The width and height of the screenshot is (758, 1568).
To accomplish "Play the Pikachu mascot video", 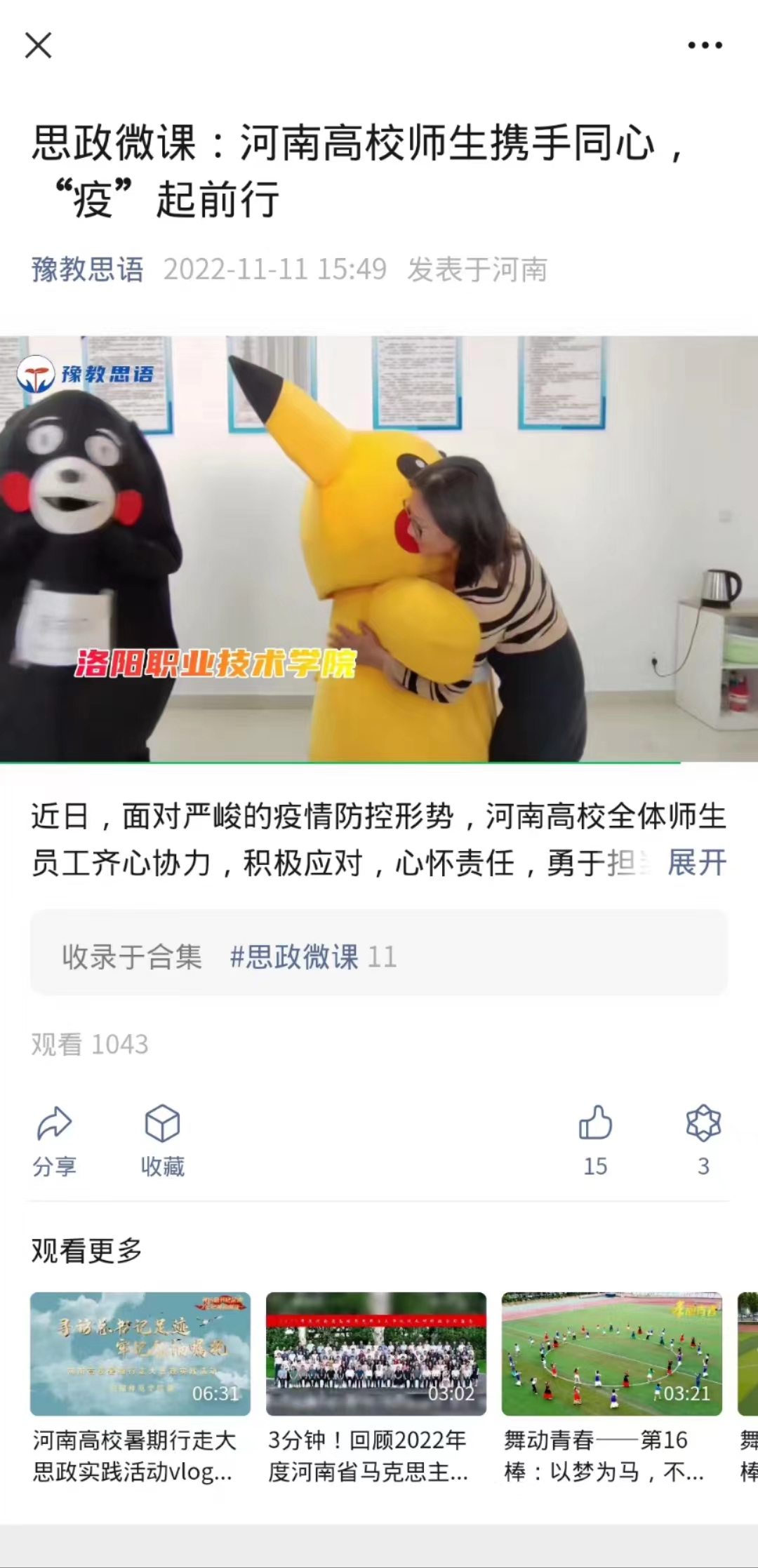I will [x=379, y=549].
